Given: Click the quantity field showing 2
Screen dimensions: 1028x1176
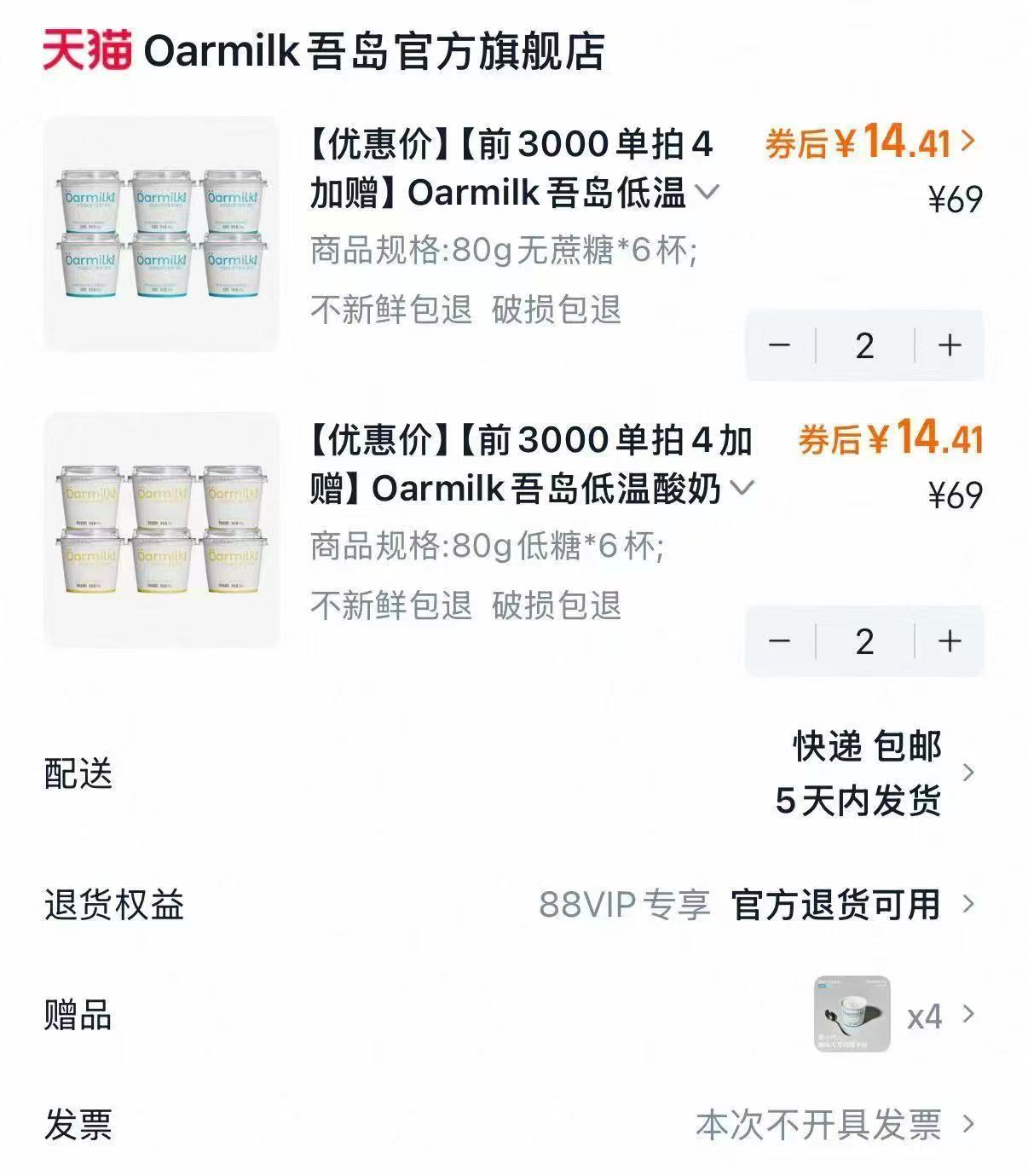Looking at the screenshot, I should coord(864,344).
